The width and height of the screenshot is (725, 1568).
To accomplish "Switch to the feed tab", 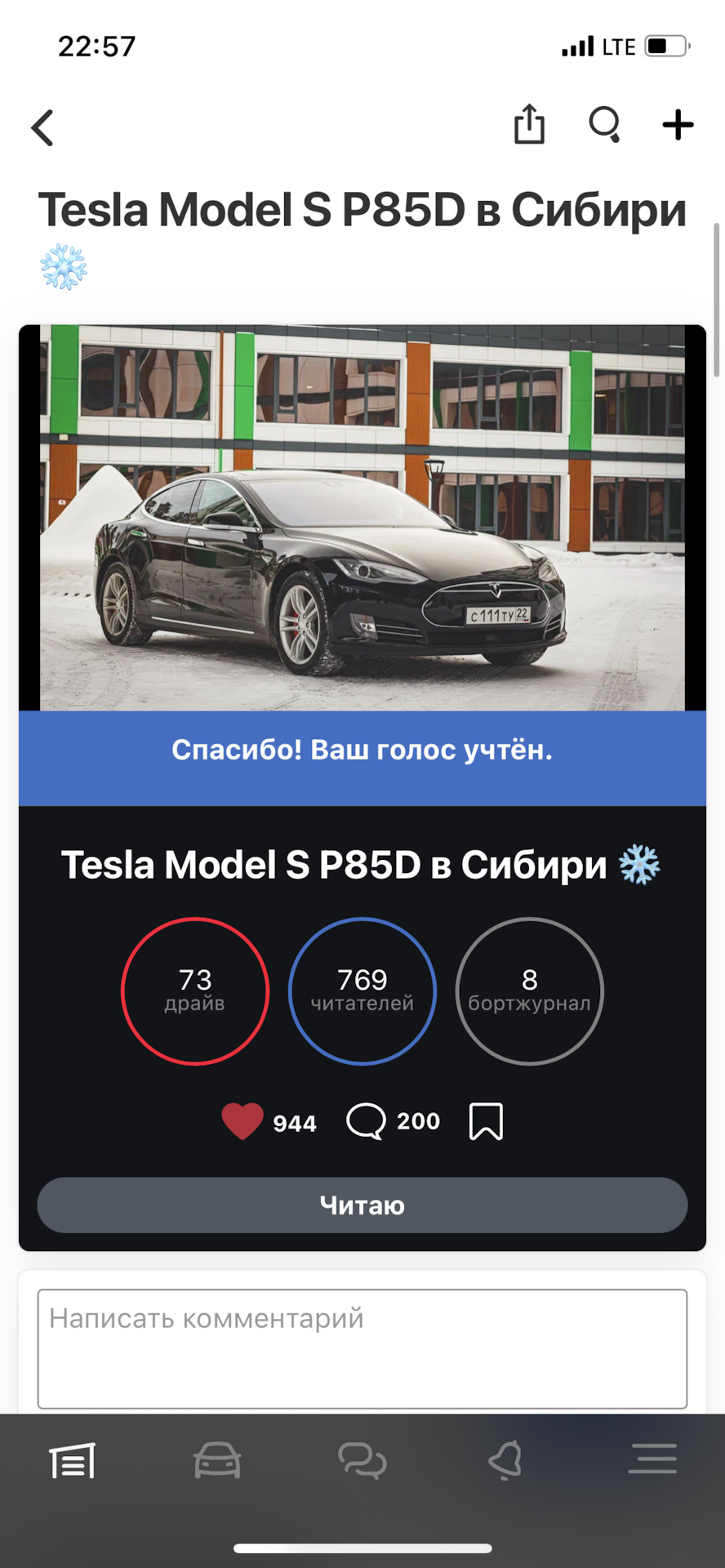I will 73,1460.
